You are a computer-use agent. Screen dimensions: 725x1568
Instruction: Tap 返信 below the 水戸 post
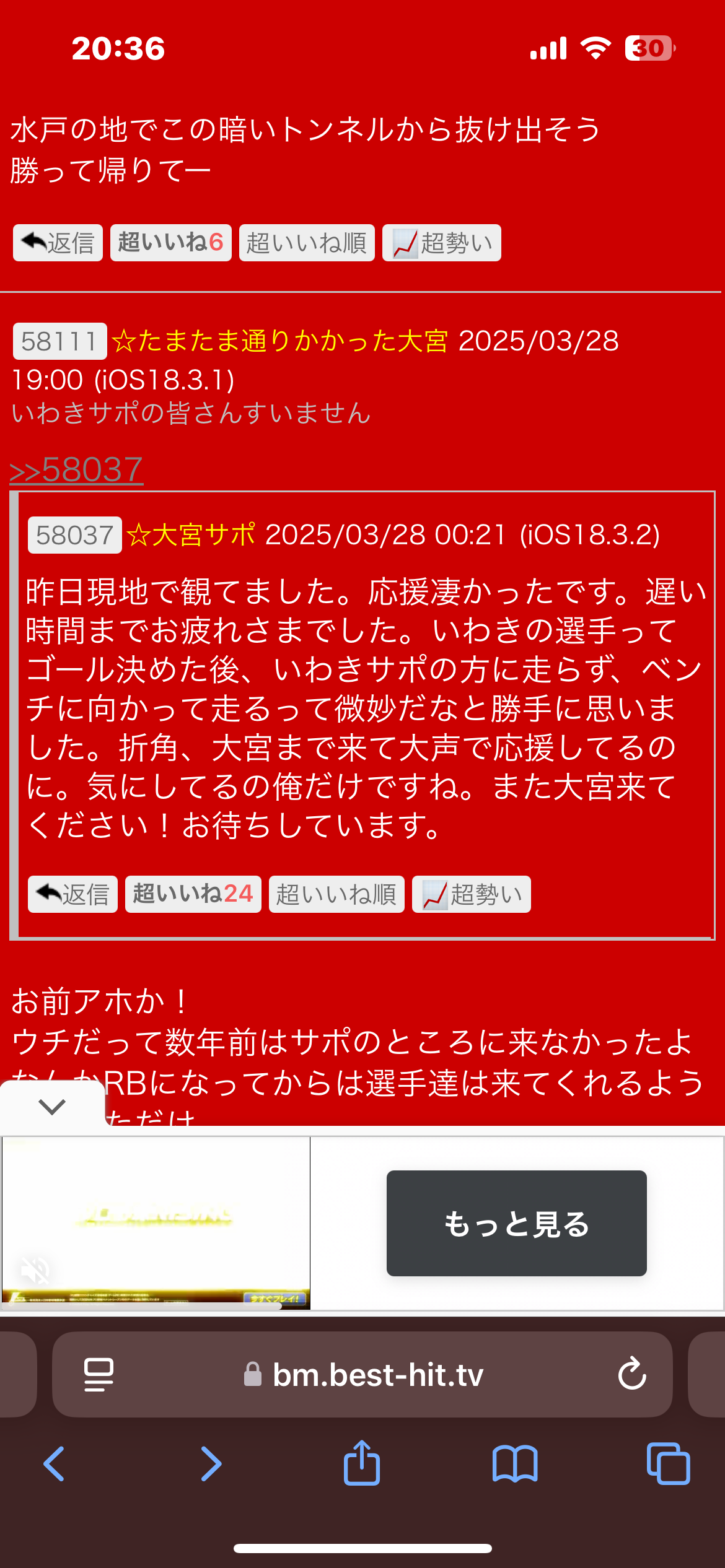(x=58, y=243)
